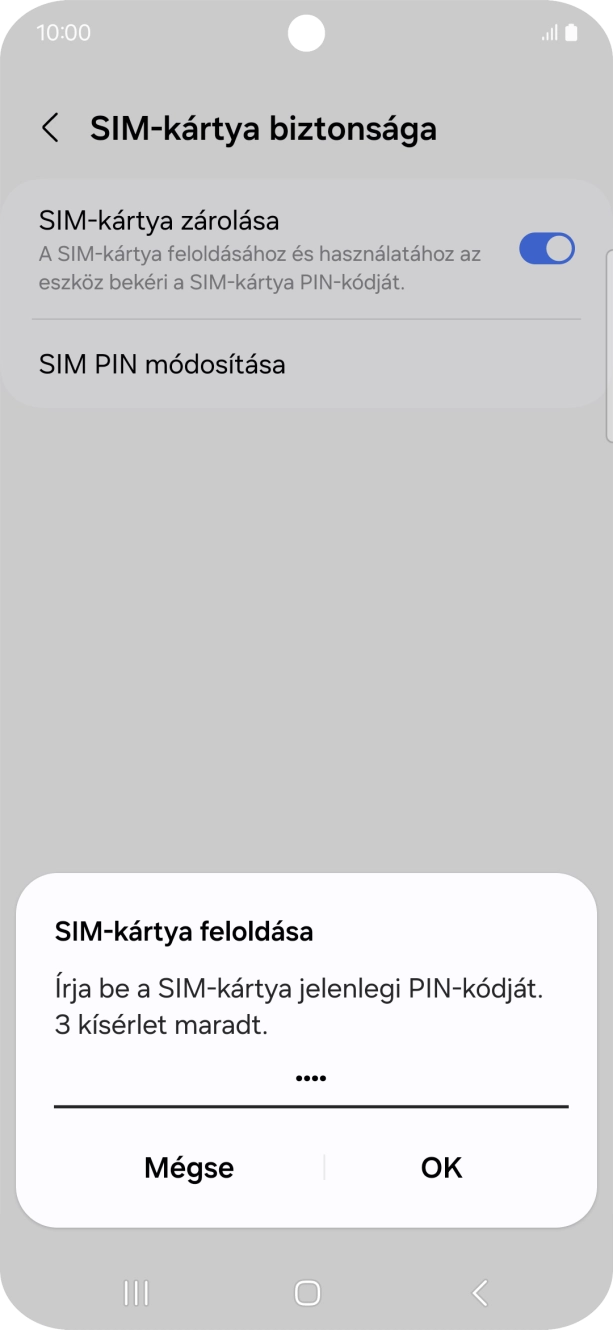Viewport: 613px width, 1330px height.
Task: Focus the SIM PIN code field
Action: click(x=310, y=1080)
